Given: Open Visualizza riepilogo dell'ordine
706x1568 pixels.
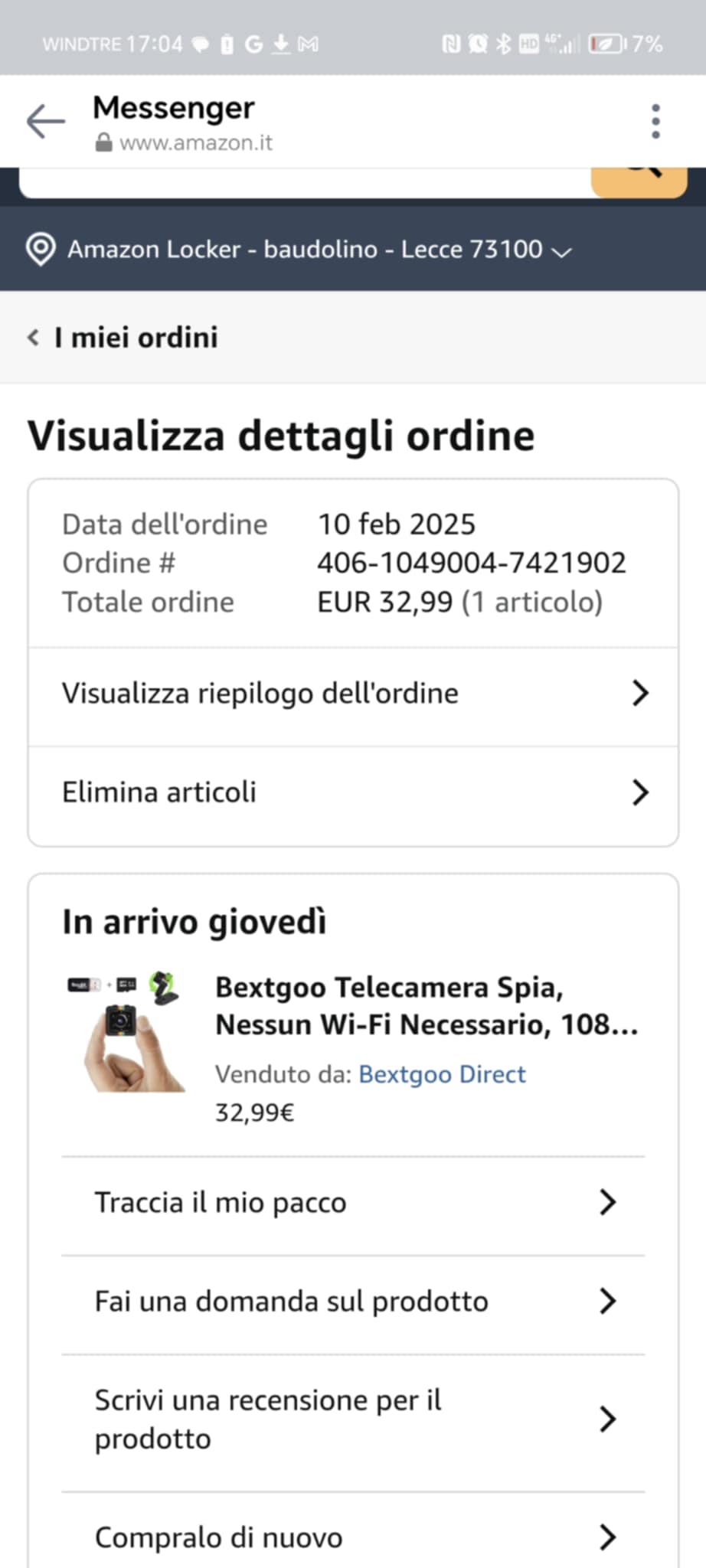Looking at the screenshot, I should [x=353, y=694].
